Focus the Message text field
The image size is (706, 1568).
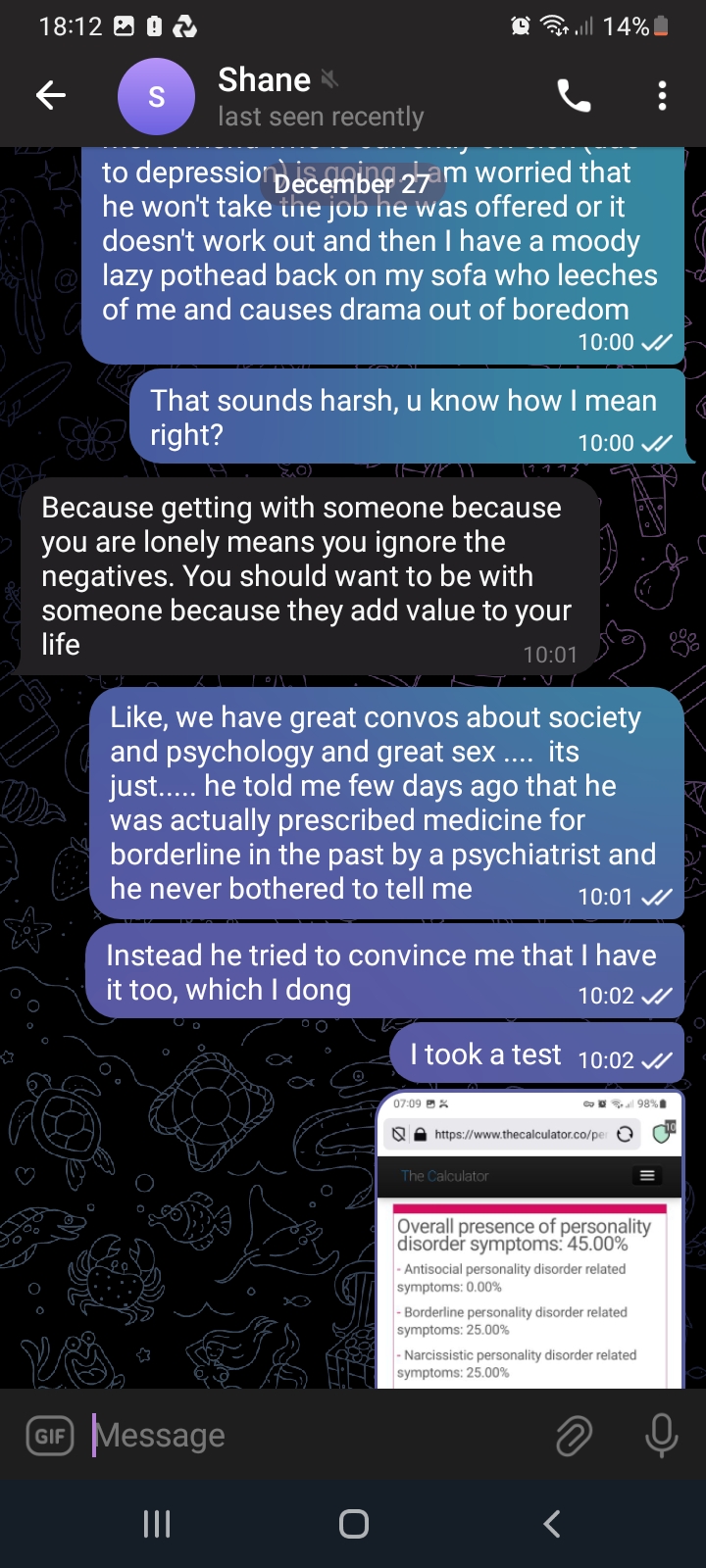[x=314, y=1436]
